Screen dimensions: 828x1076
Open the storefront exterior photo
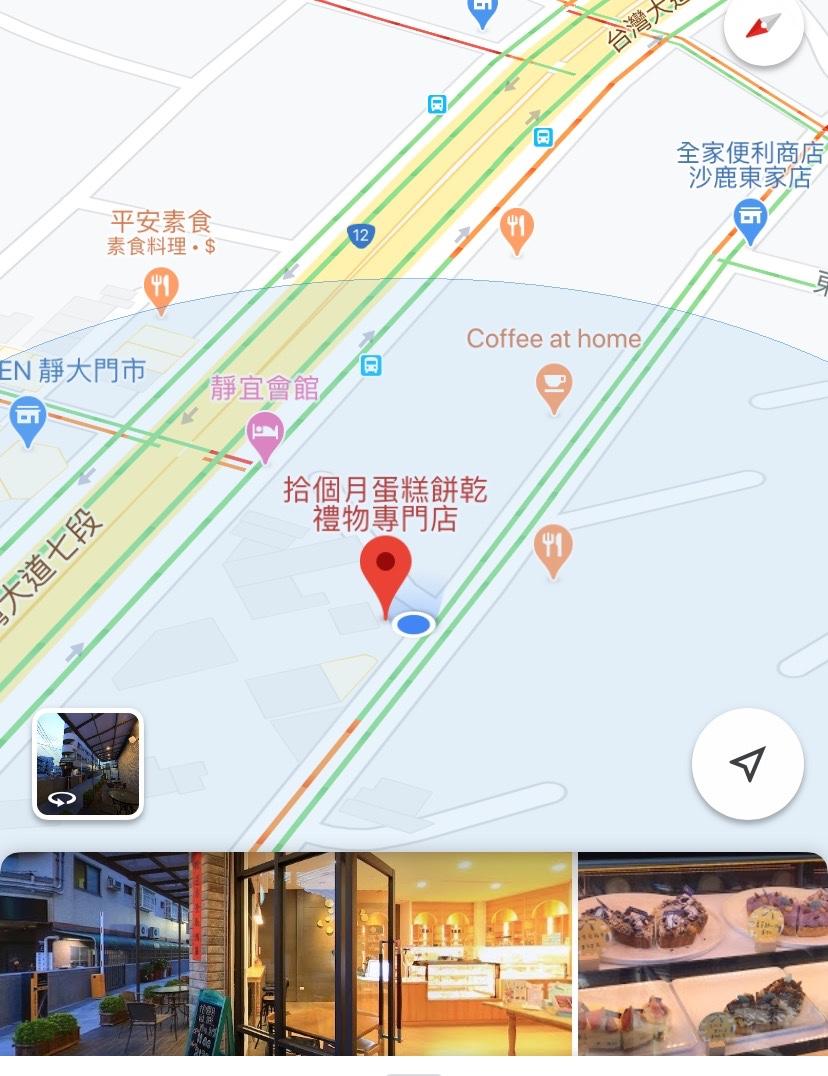[95, 953]
